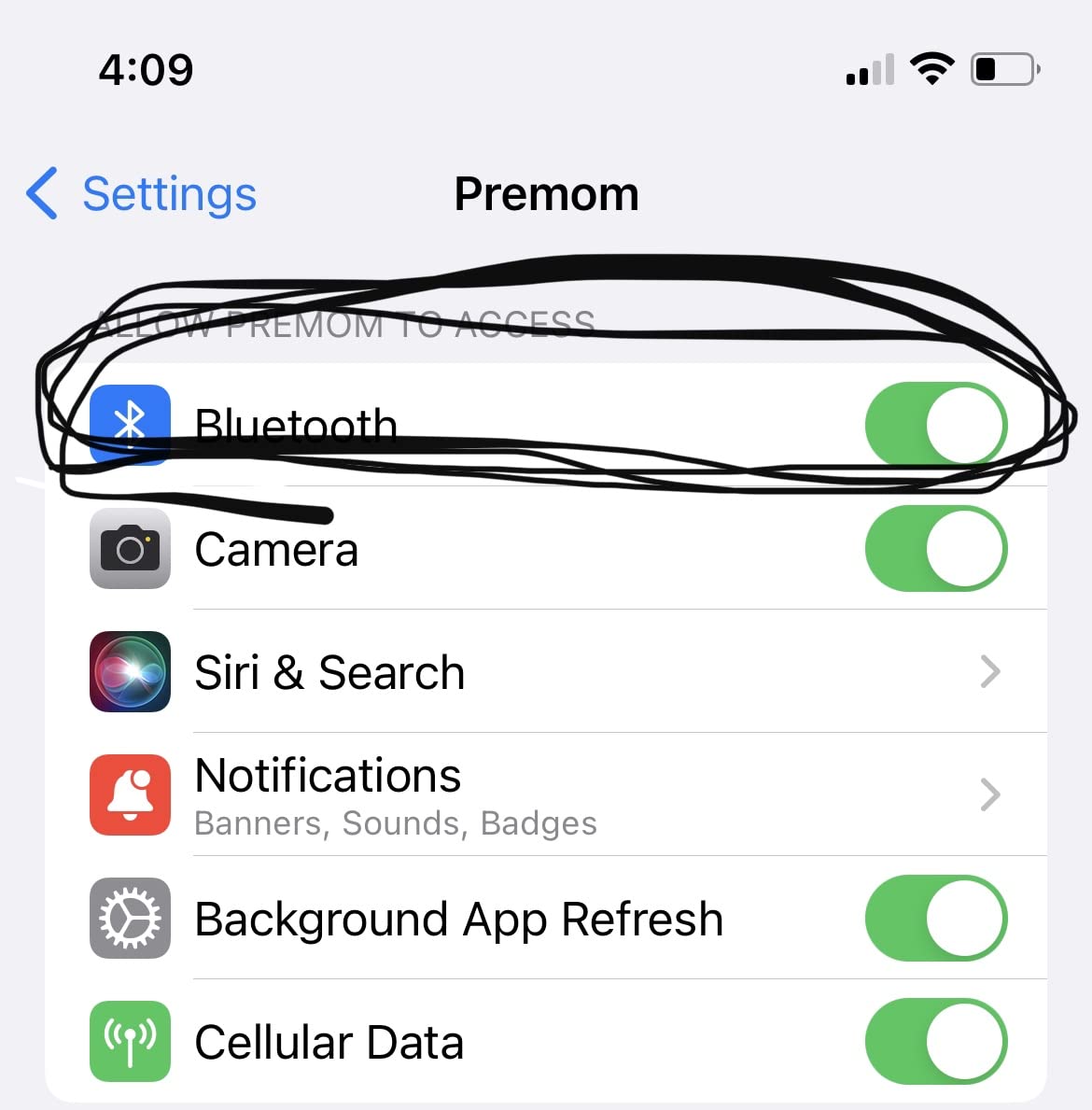Toggle Background App Refresh off
Image resolution: width=1092 pixels, height=1110 pixels.
tap(935, 918)
